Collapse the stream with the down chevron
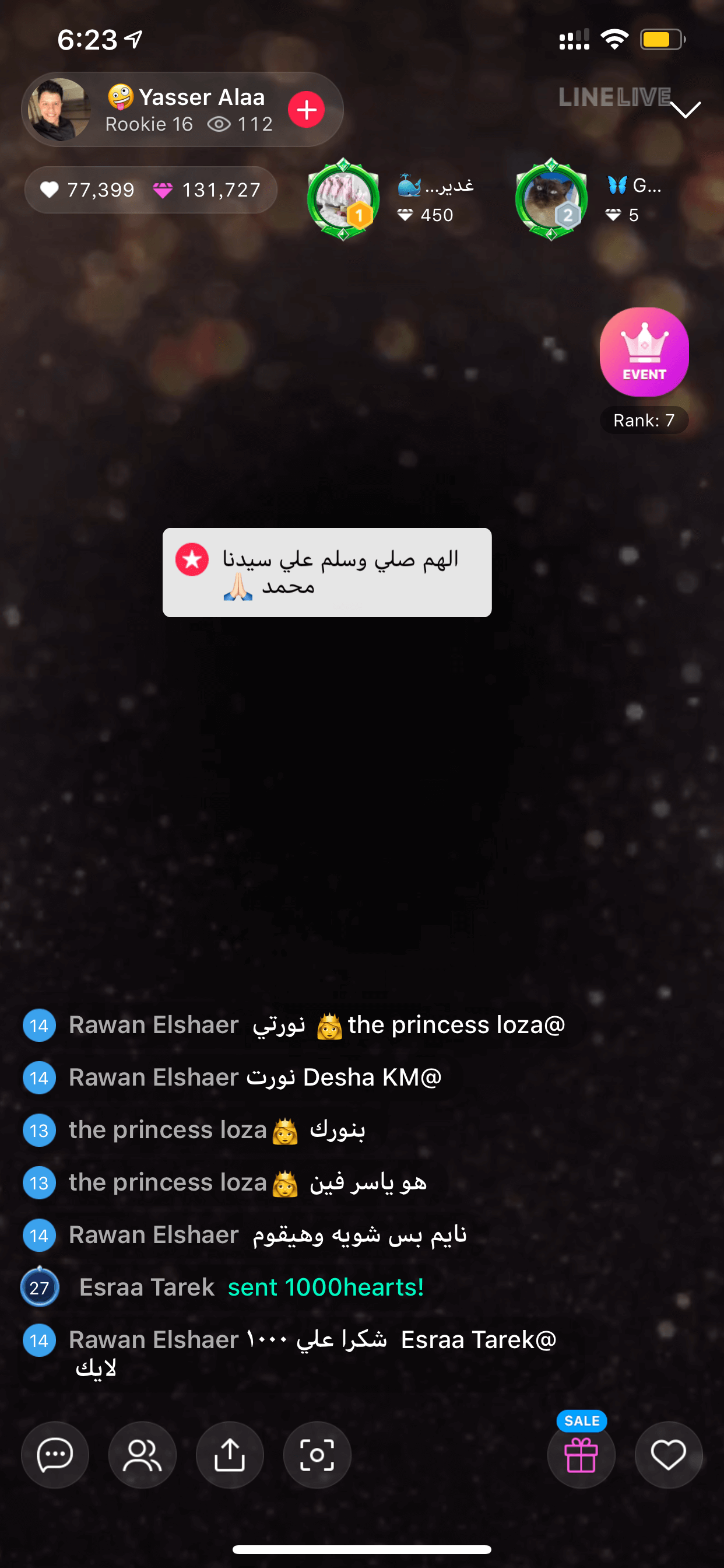The width and height of the screenshot is (724, 1568). 685,110
